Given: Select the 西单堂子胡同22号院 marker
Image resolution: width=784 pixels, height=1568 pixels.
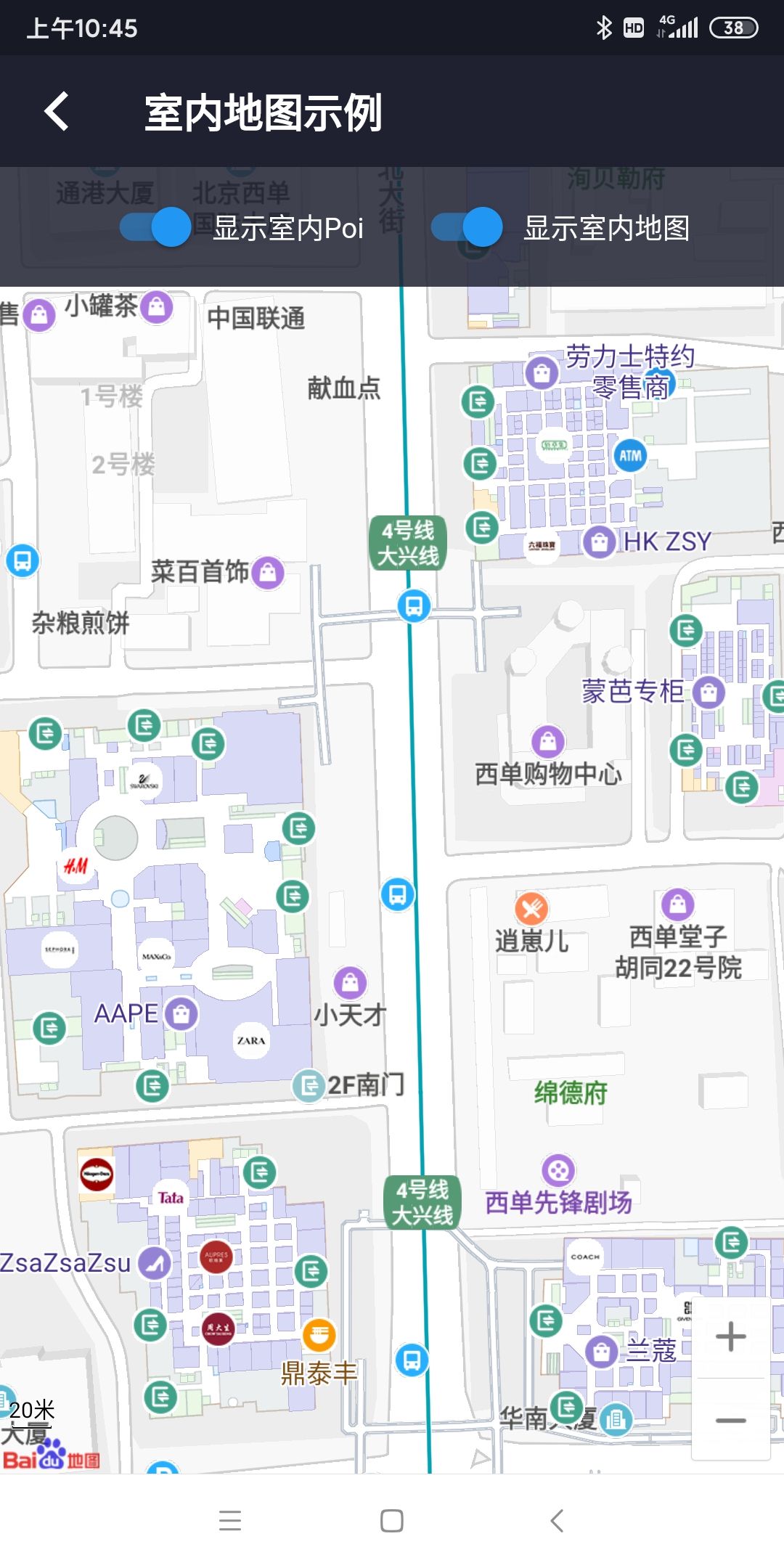Looking at the screenshot, I should click(678, 905).
